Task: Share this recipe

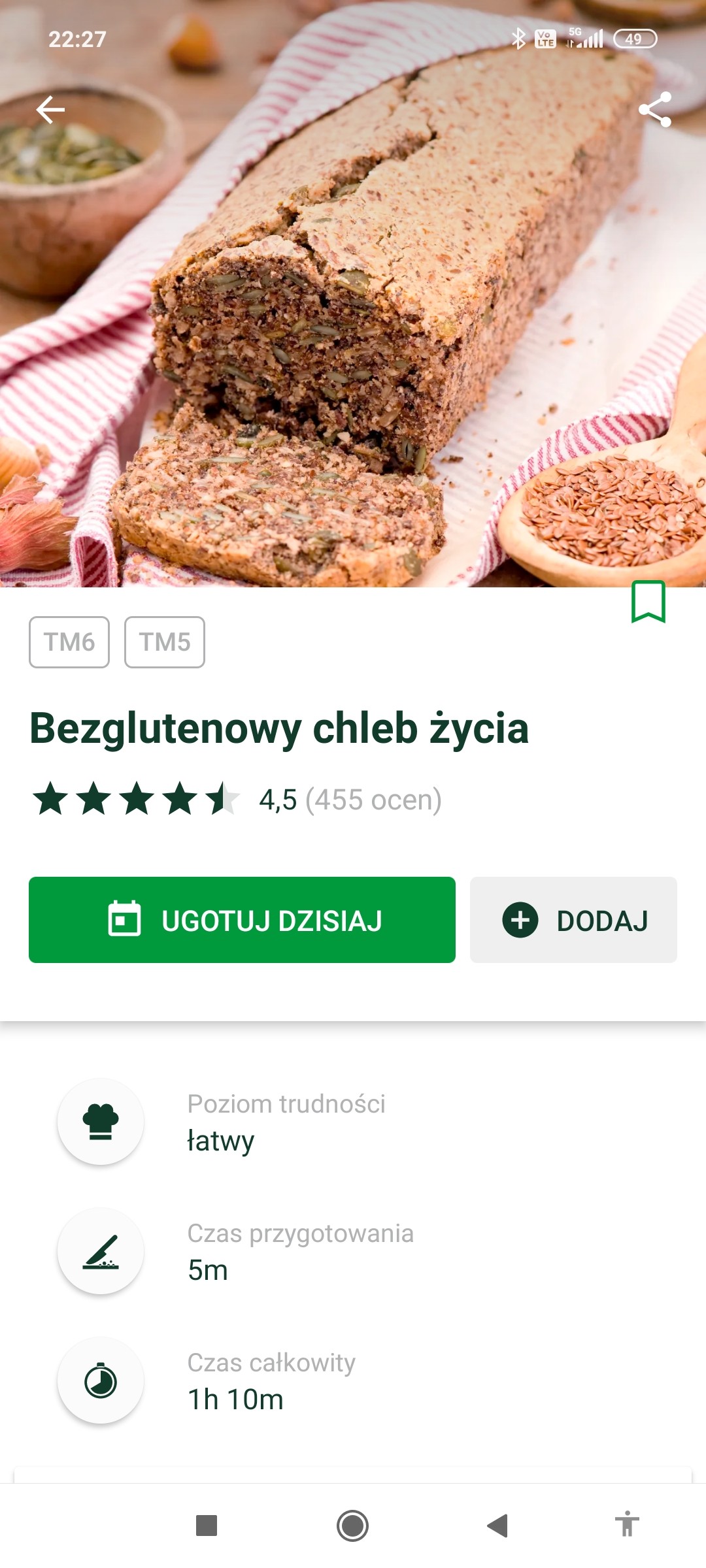Action: coord(655,109)
